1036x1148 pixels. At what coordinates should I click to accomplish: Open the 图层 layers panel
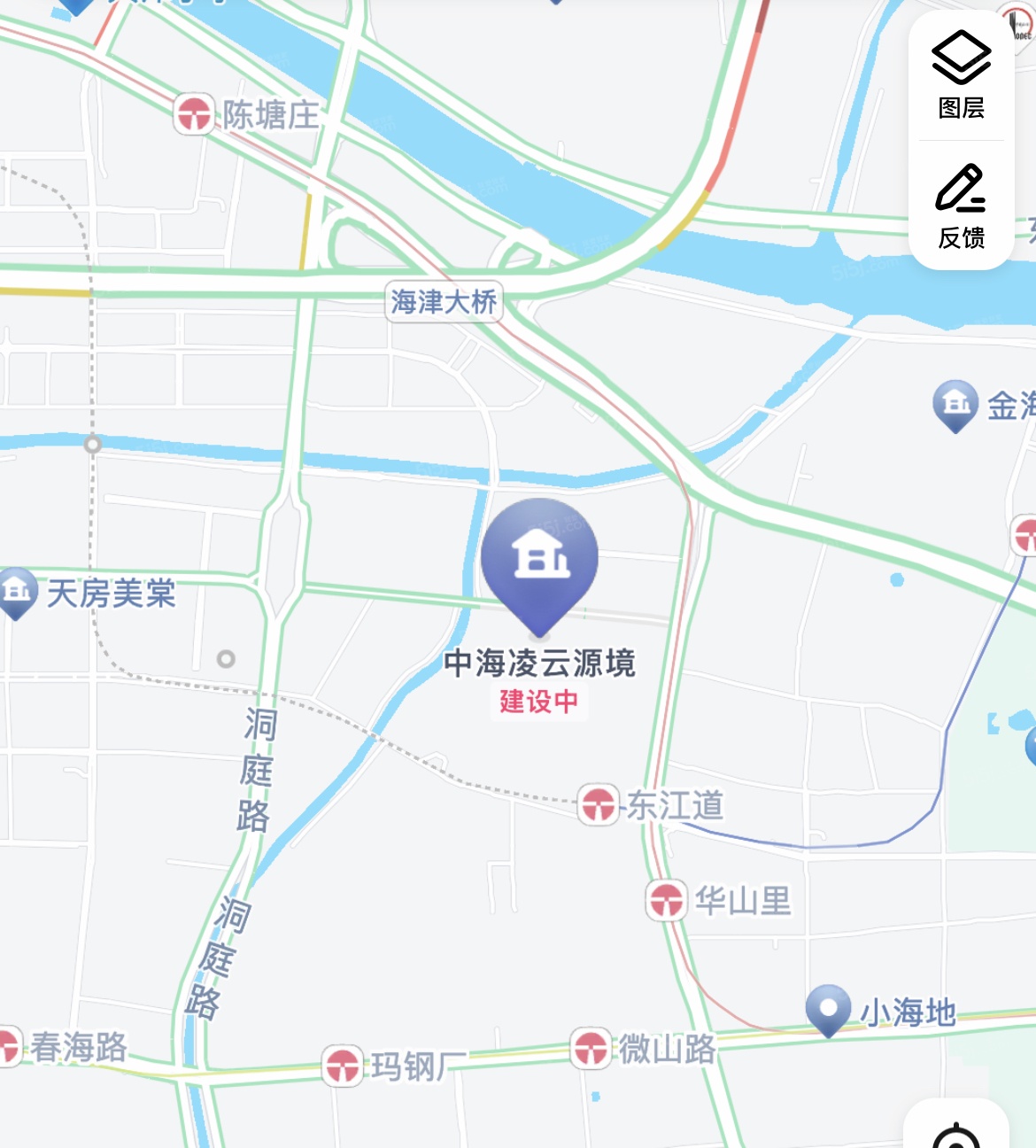[x=961, y=75]
